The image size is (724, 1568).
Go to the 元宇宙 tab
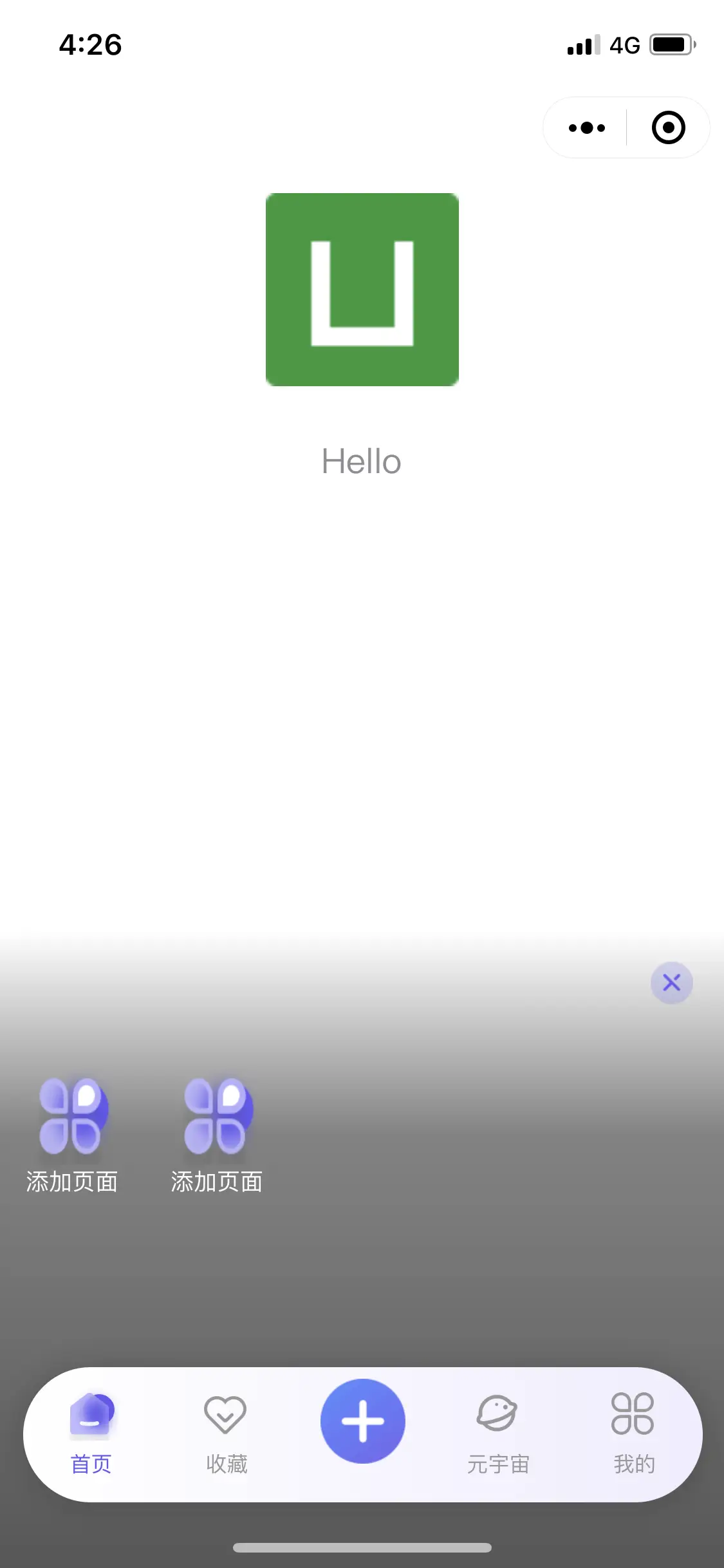497,1433
